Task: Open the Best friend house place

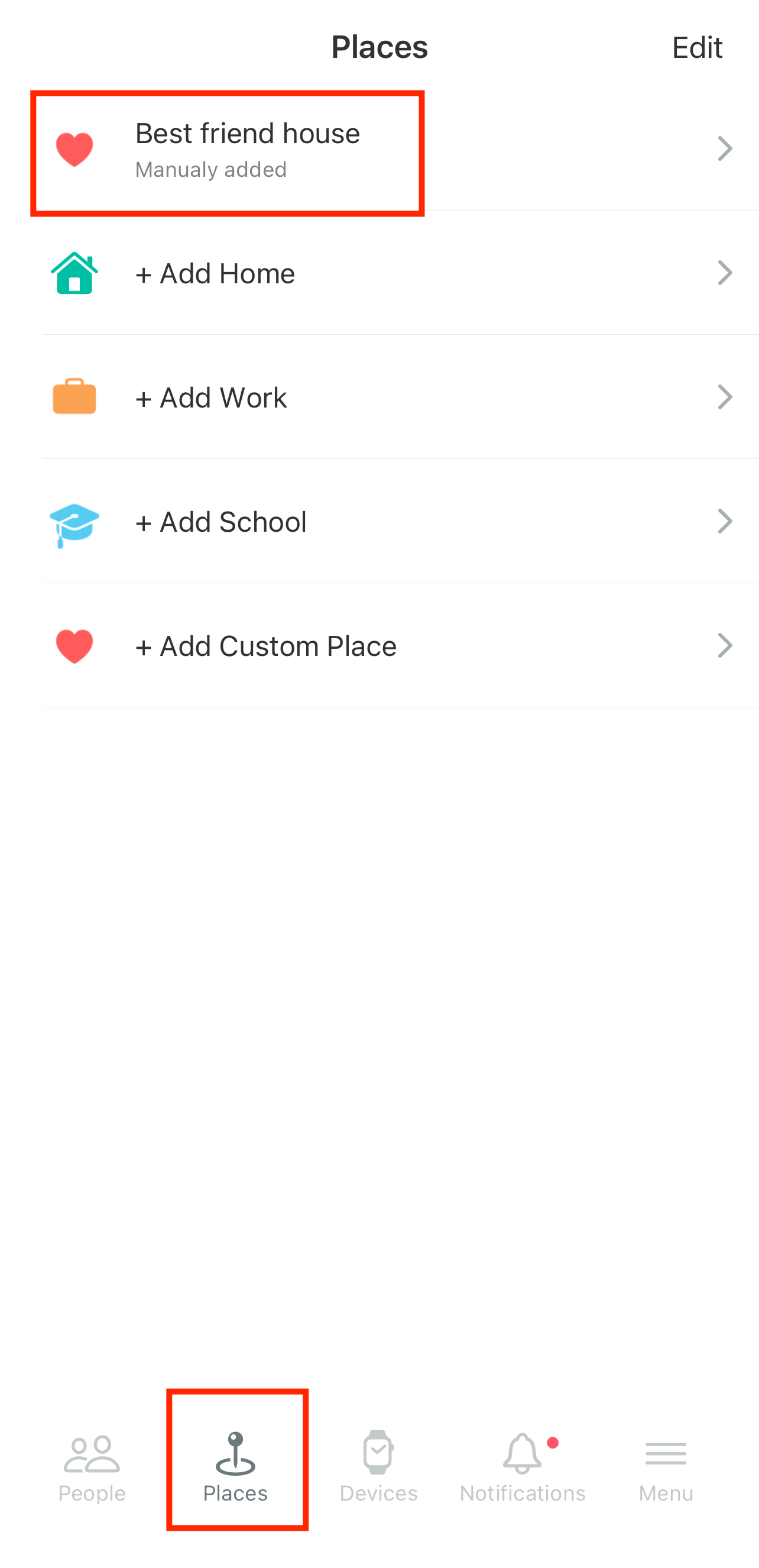Action: (379, 148)
